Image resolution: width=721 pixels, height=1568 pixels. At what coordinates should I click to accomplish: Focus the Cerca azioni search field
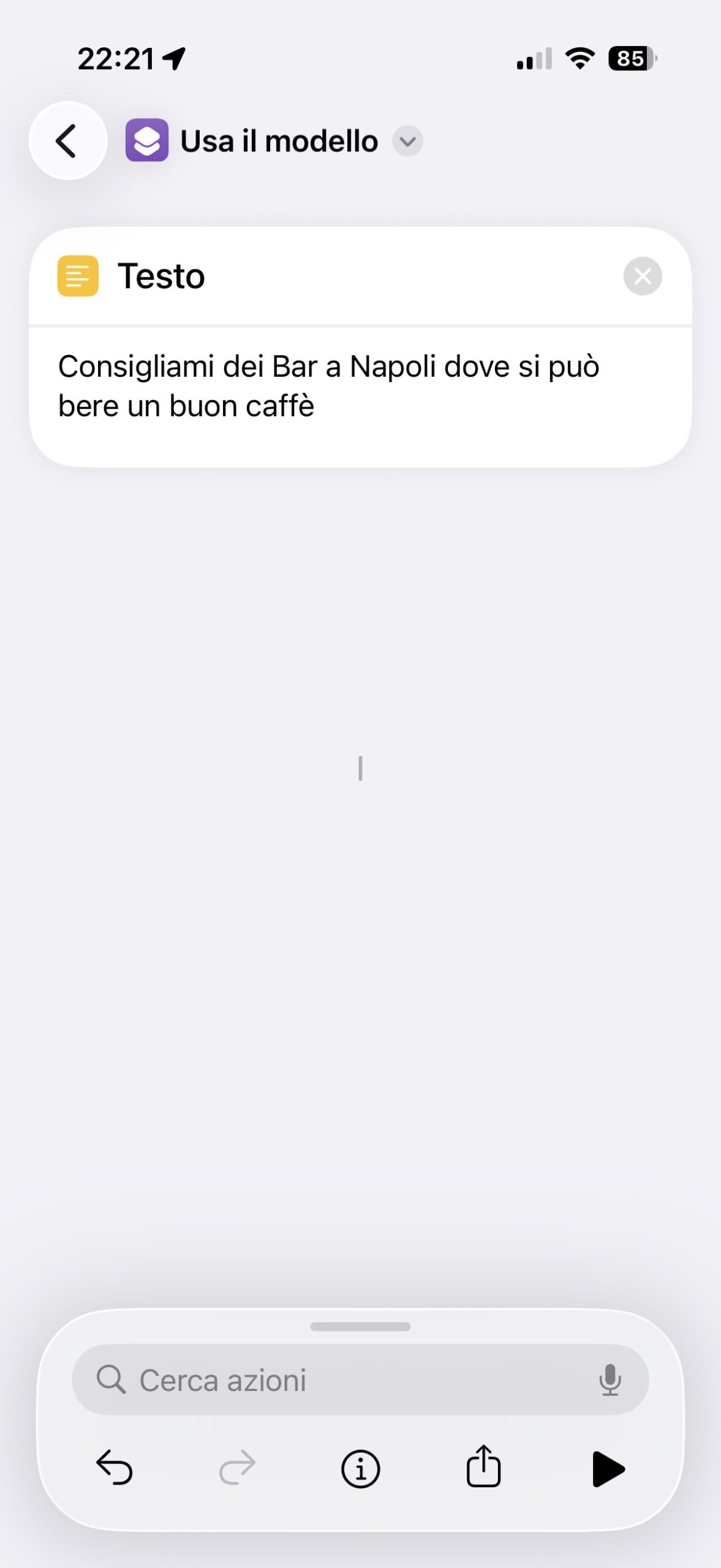[360, 1380]
